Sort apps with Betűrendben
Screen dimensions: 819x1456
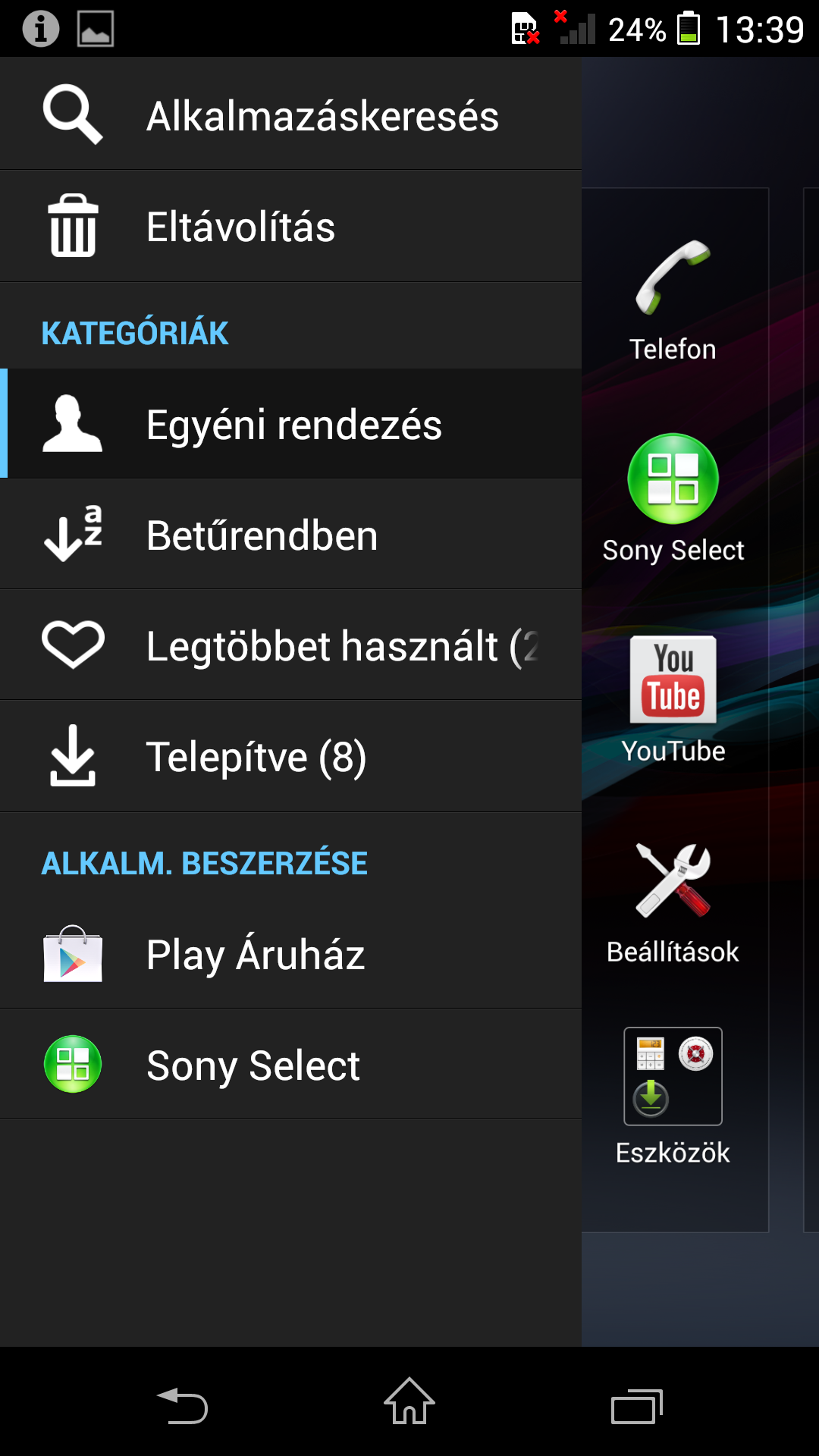pyautogui.click(x=290, y=535)
